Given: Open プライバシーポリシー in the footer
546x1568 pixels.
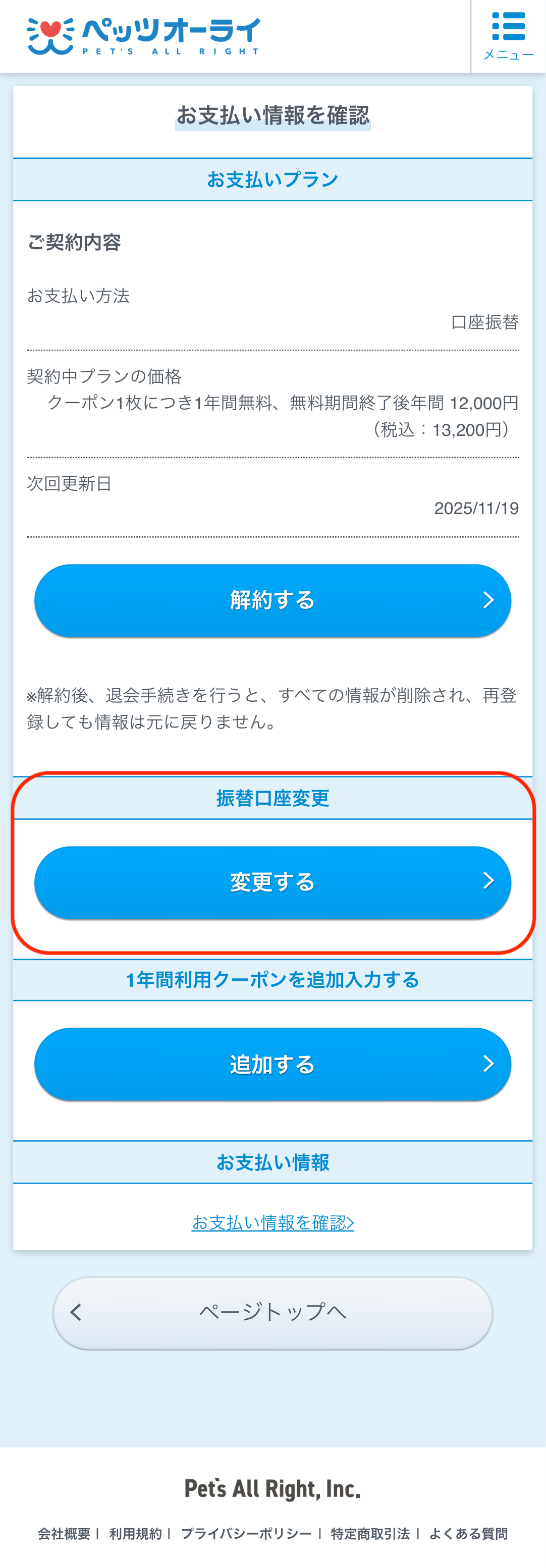Looking at the screenshot, I should pyautogui.click(x=246, y=1534).
